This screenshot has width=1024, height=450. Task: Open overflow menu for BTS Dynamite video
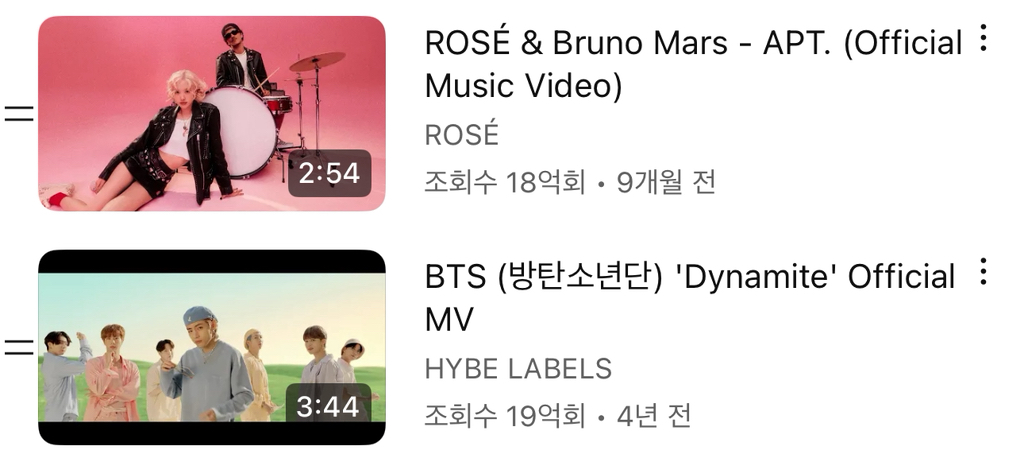(983, 272)
